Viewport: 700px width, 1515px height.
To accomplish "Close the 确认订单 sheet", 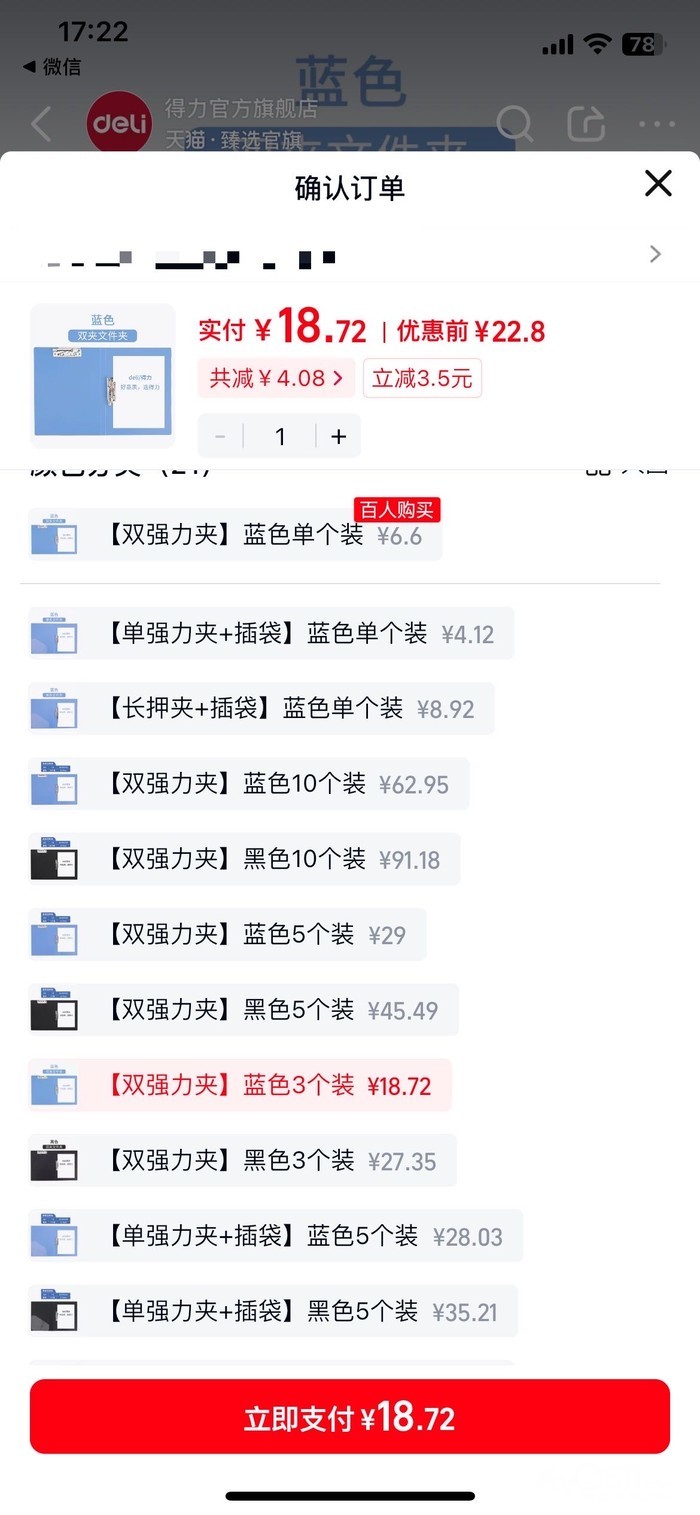I will (x=658, y=183).
